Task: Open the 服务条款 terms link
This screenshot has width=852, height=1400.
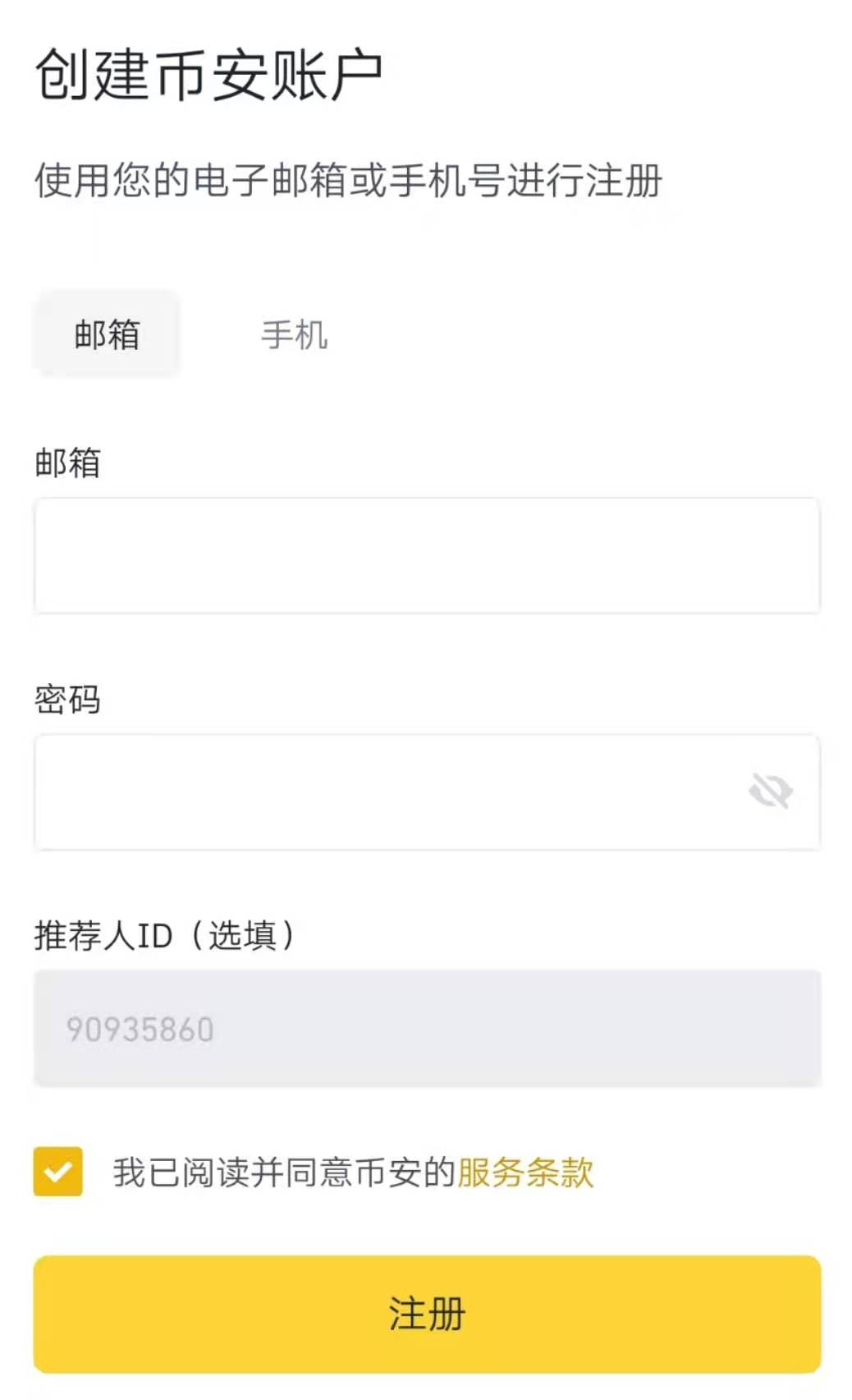Action: [x=525, y=1172]
